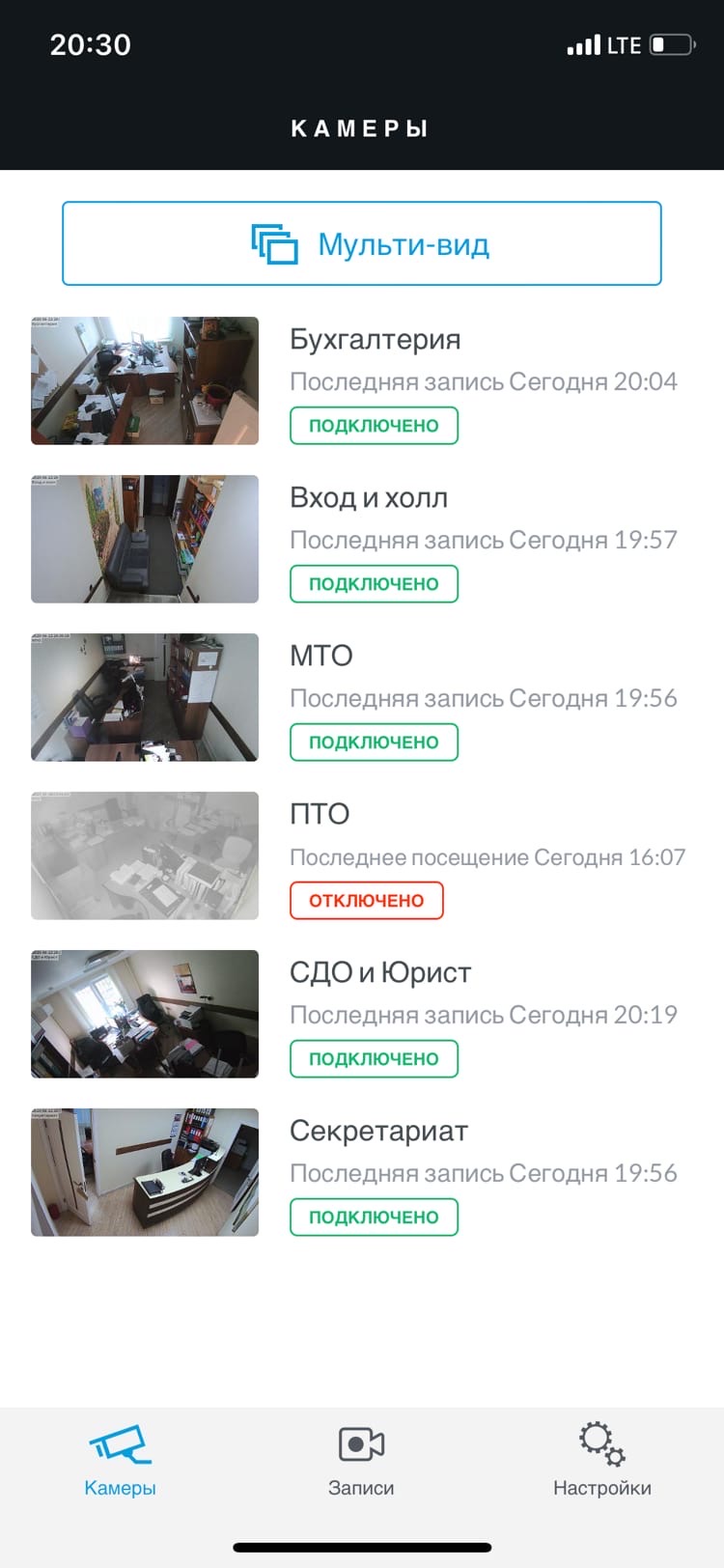Open the Бухгалтерия camera
The width and height of the screenshot is (724, 1568).
(x=362, y=380)
